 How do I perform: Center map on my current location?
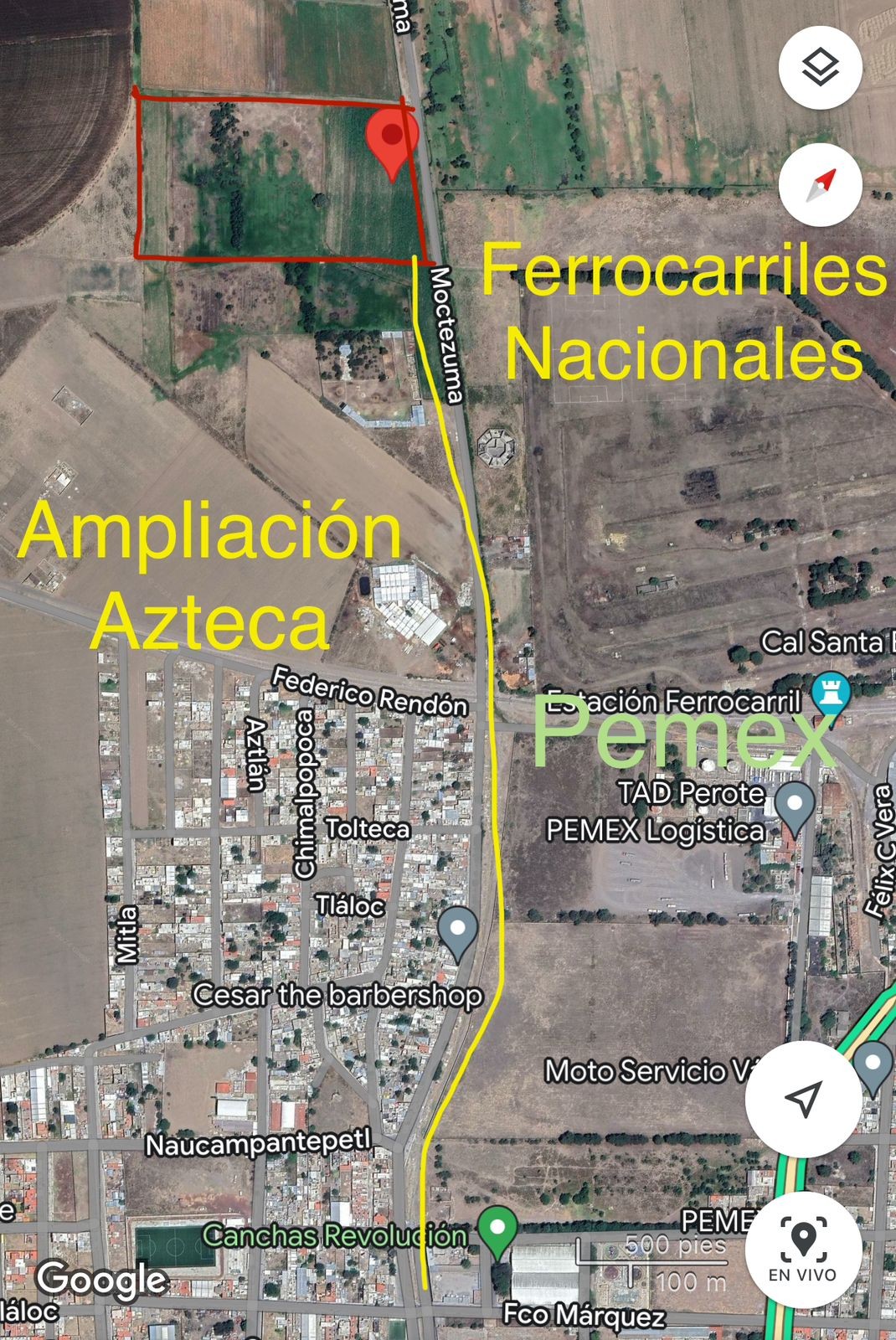click(803, 1099)
